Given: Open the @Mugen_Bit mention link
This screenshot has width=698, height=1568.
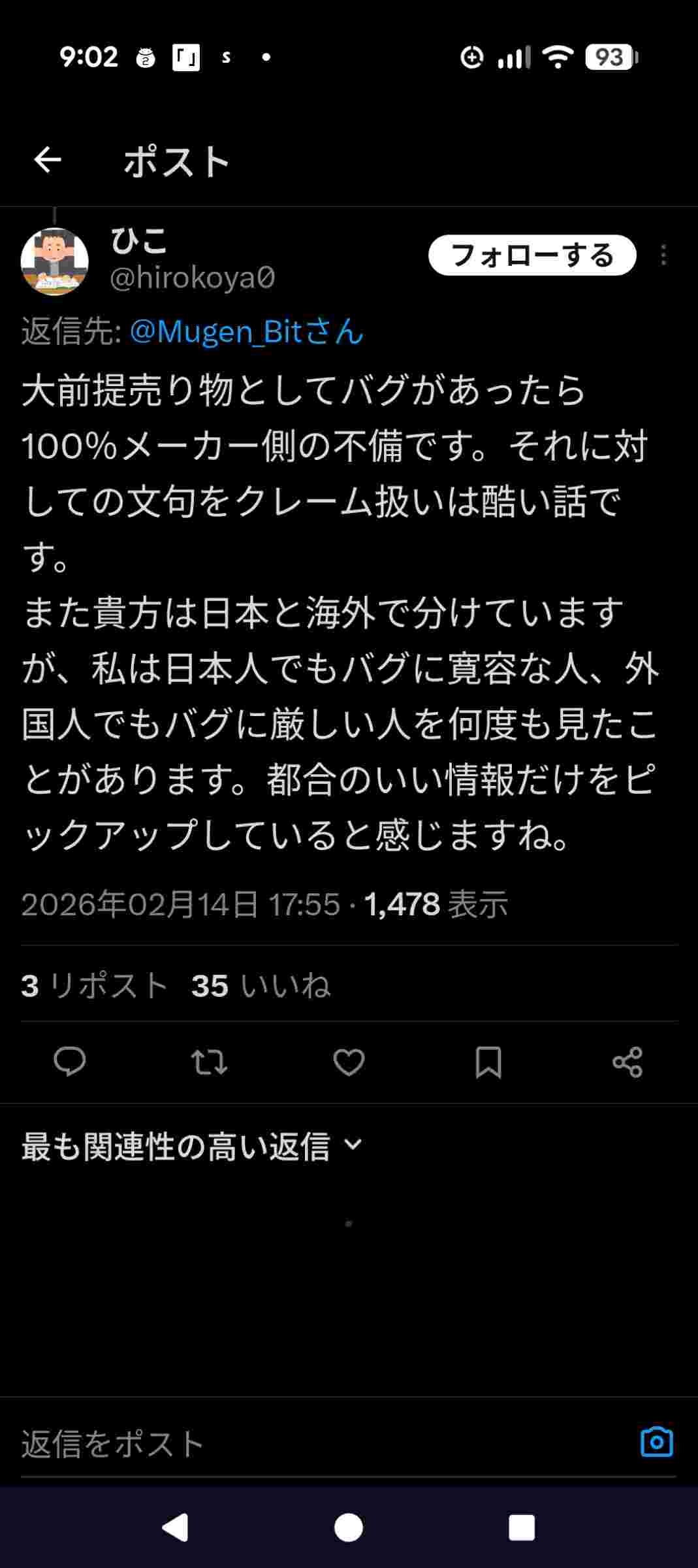Looking at the screenshot, I should point(246,331).
